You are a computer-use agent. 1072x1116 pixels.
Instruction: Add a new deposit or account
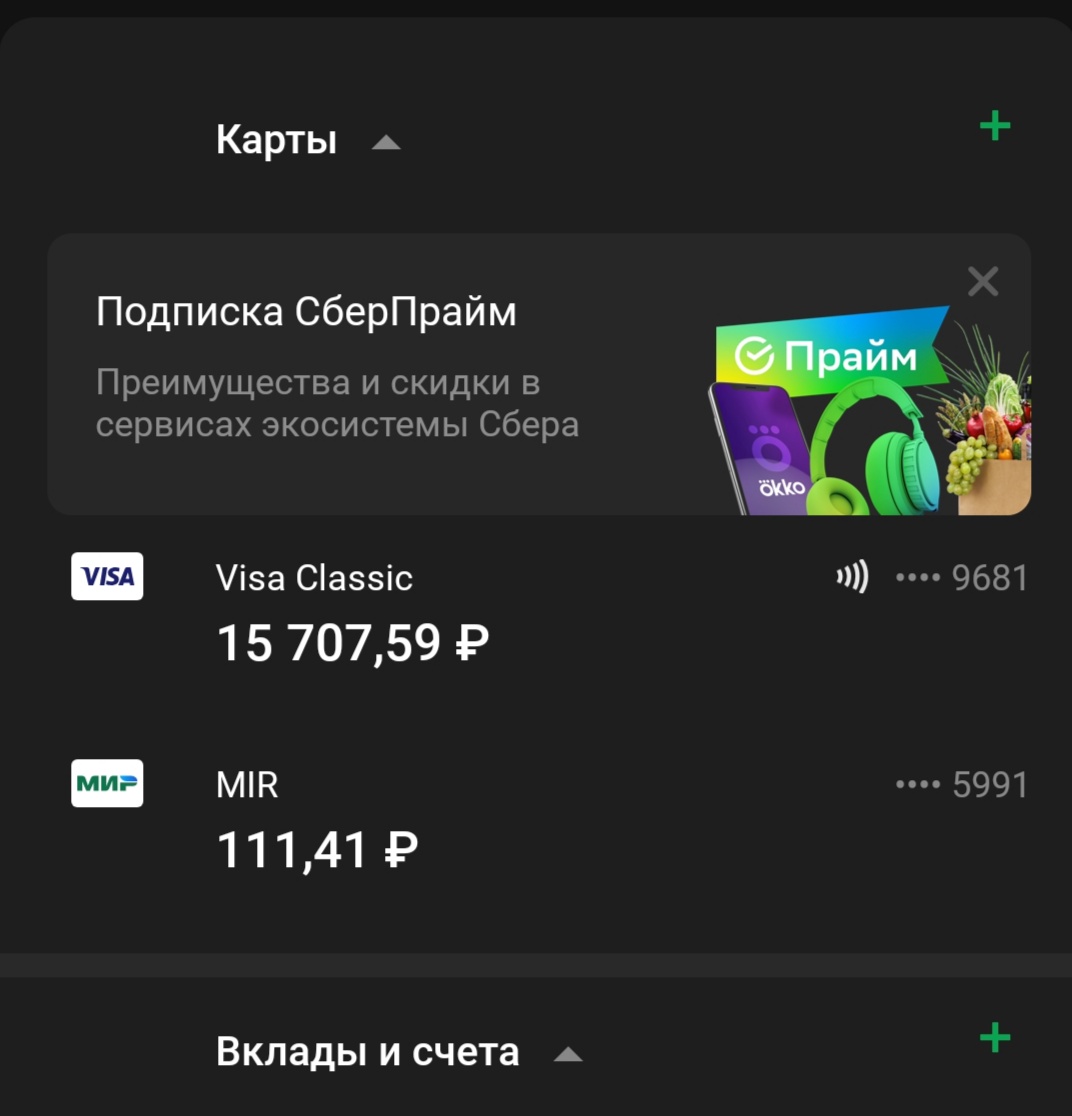[x=994, y=1039]
